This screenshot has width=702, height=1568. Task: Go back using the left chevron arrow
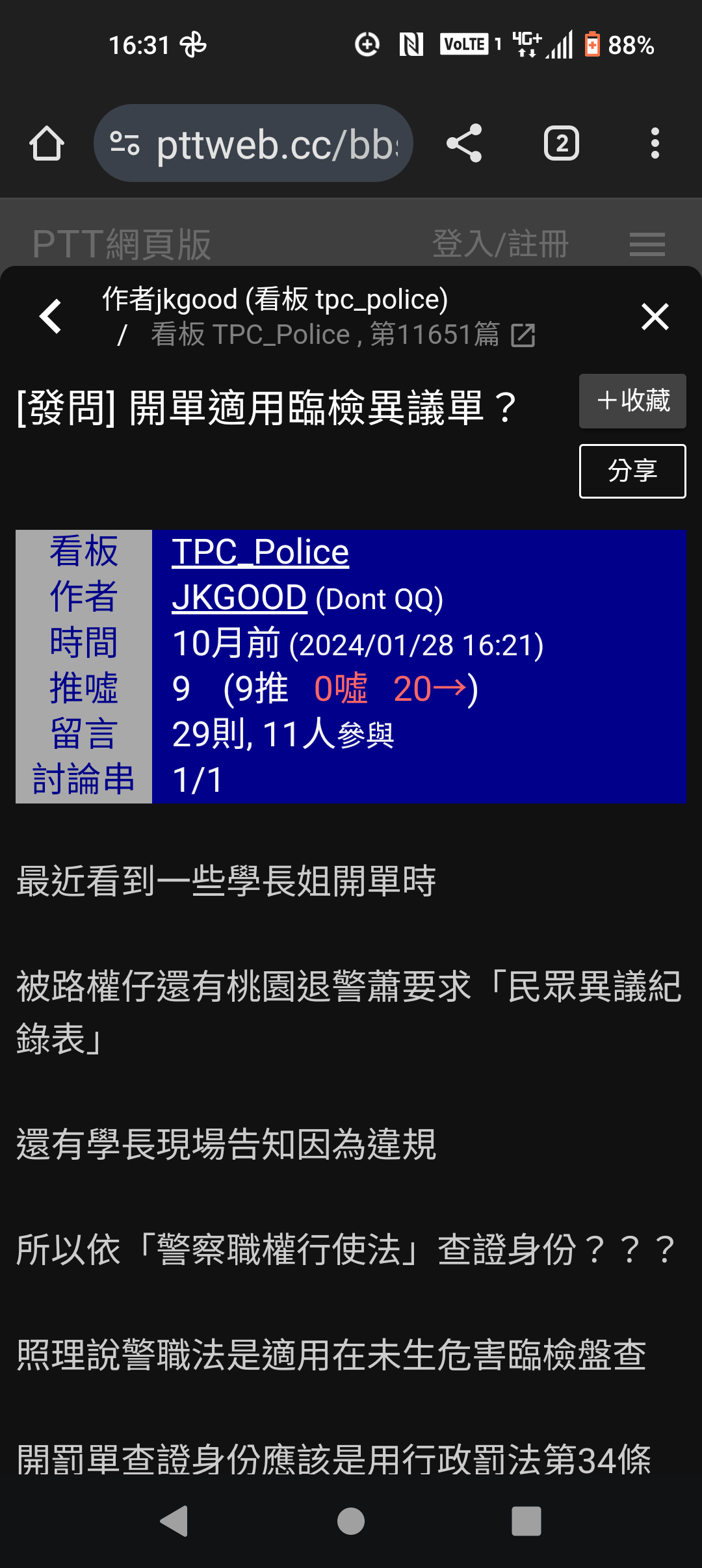[51, 317]
